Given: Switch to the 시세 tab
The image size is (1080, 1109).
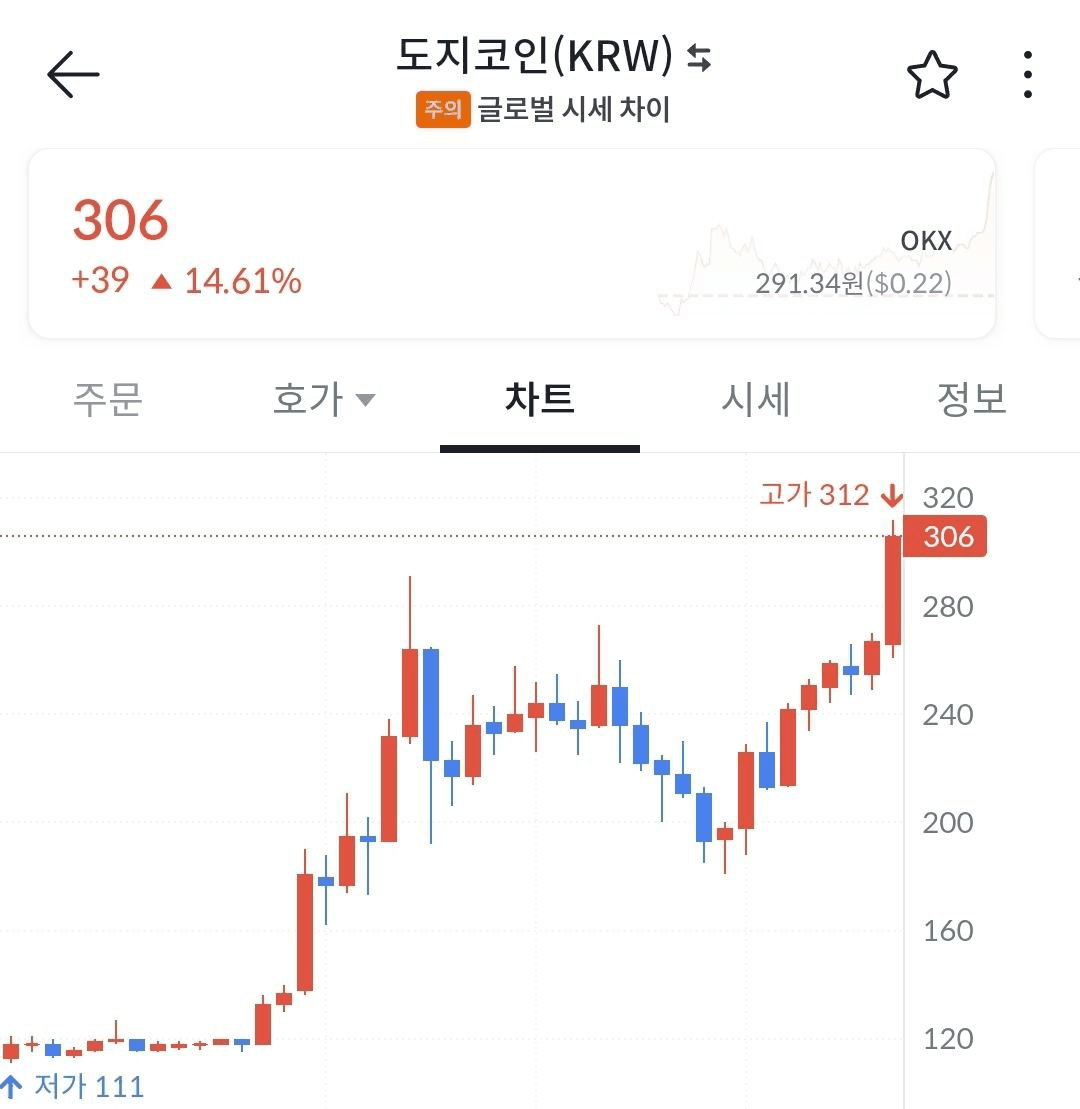Looking at the screenshot, I should tap(756, 400).
